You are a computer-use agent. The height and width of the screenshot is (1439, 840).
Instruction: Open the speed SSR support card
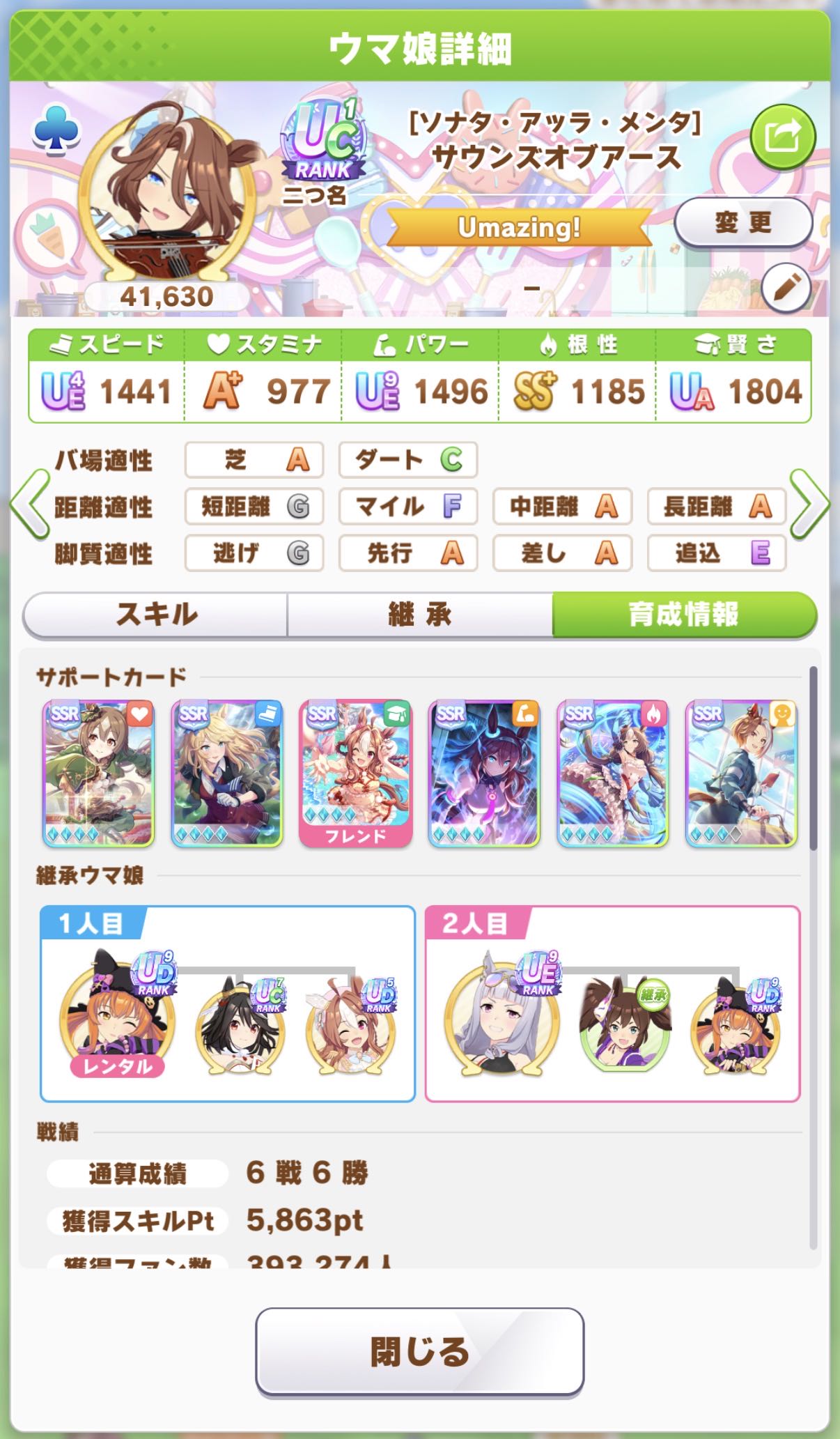coord(227,774)
